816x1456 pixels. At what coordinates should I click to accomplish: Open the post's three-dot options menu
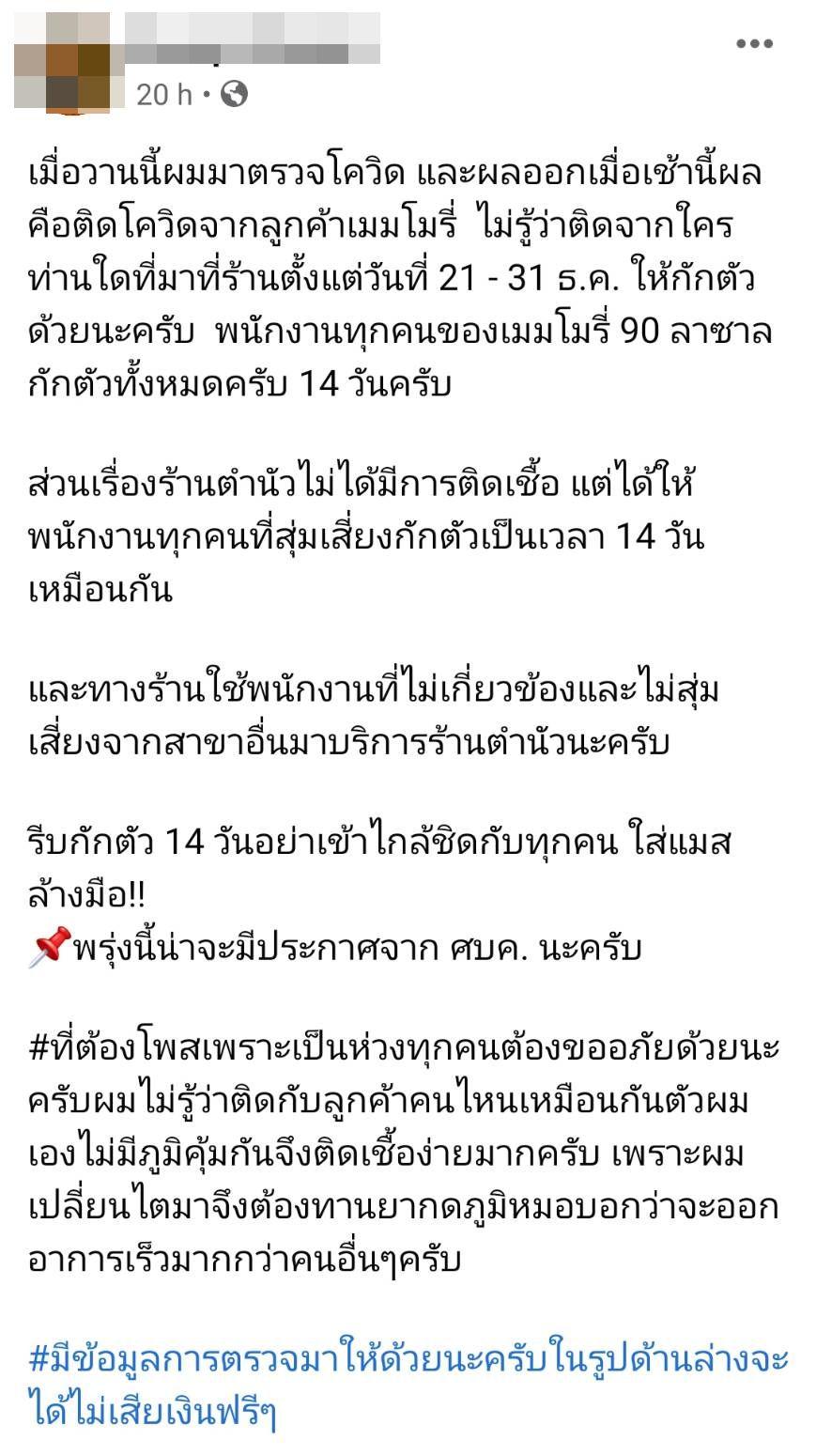coord(754,43)
